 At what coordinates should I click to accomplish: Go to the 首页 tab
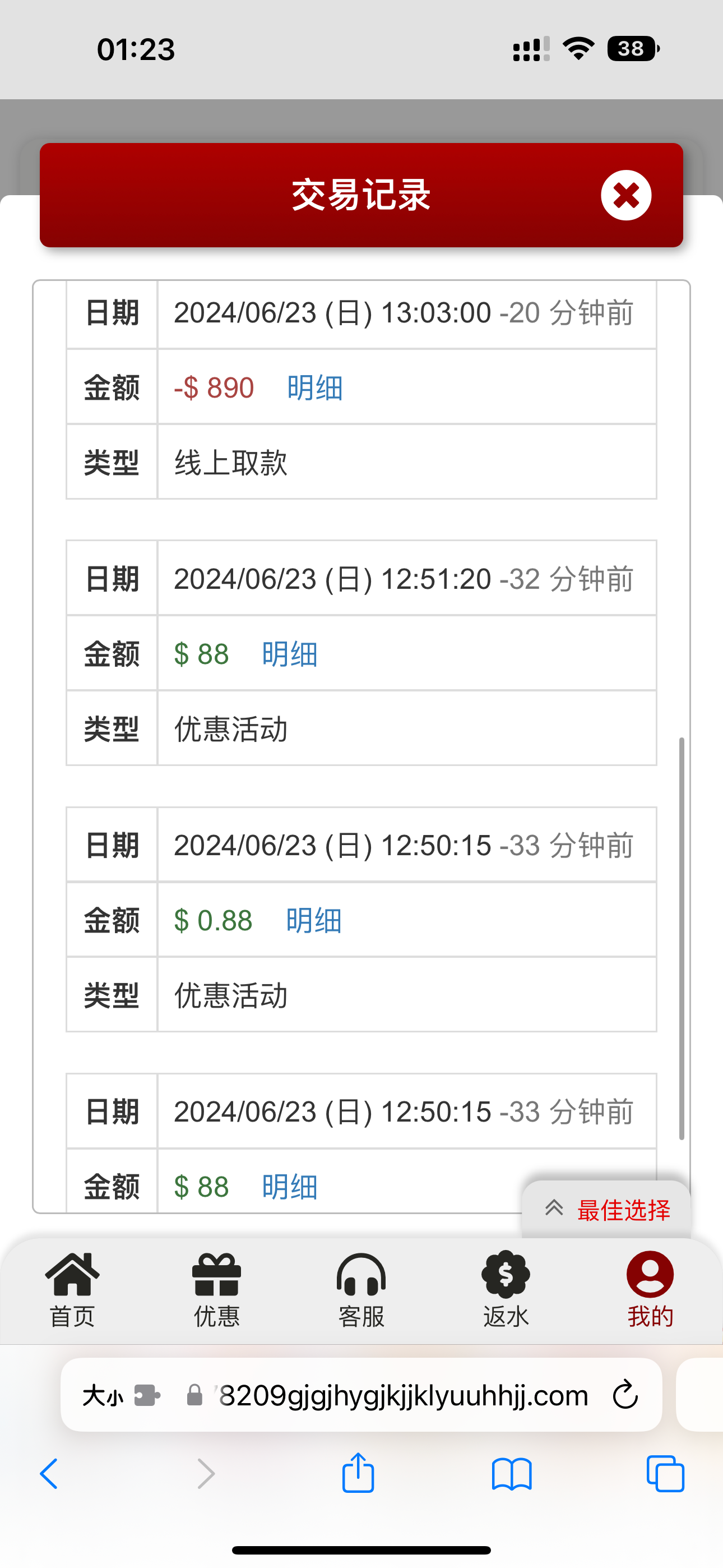[72, 1289]
